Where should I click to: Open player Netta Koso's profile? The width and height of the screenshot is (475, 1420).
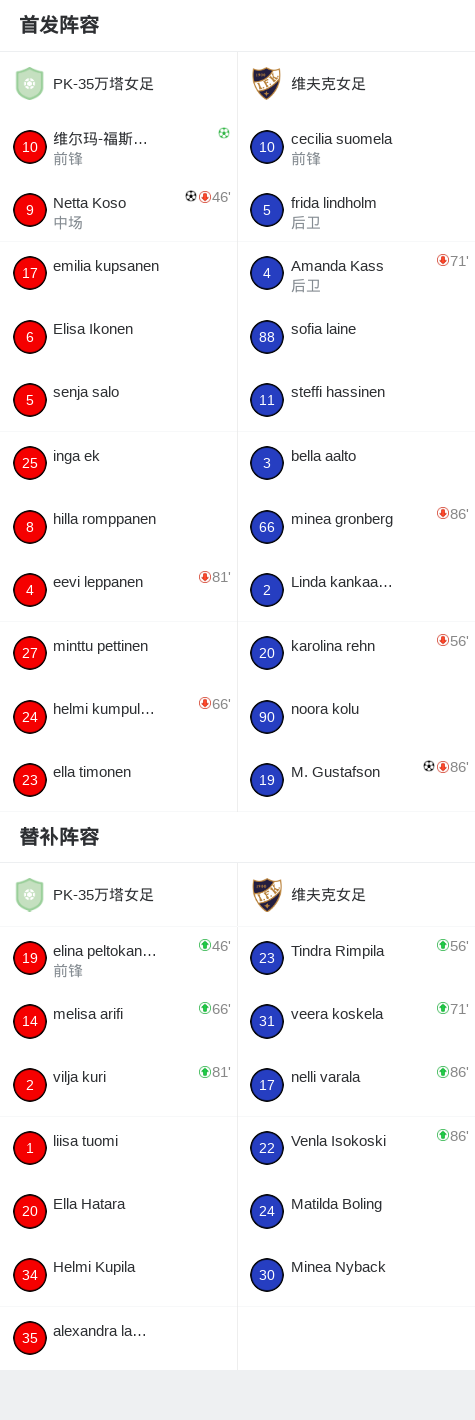coord(118,210)
